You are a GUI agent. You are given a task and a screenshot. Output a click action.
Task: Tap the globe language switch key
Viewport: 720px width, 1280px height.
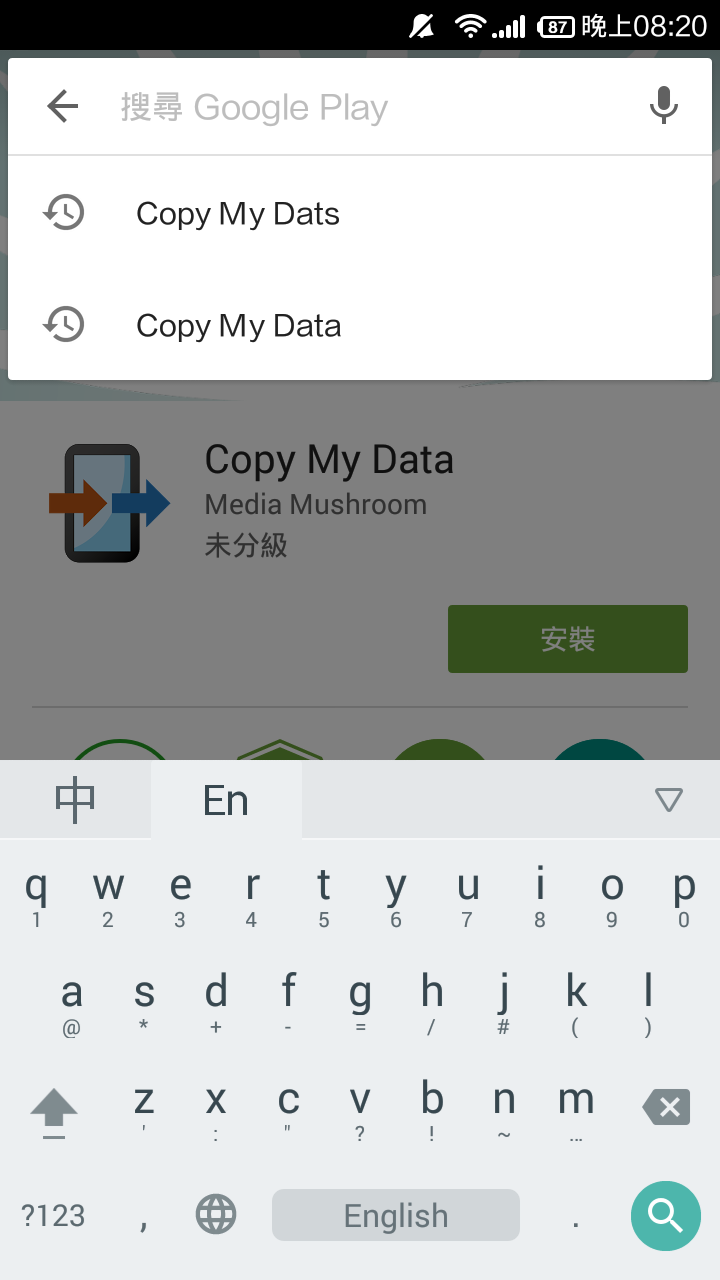point(216,1216)
